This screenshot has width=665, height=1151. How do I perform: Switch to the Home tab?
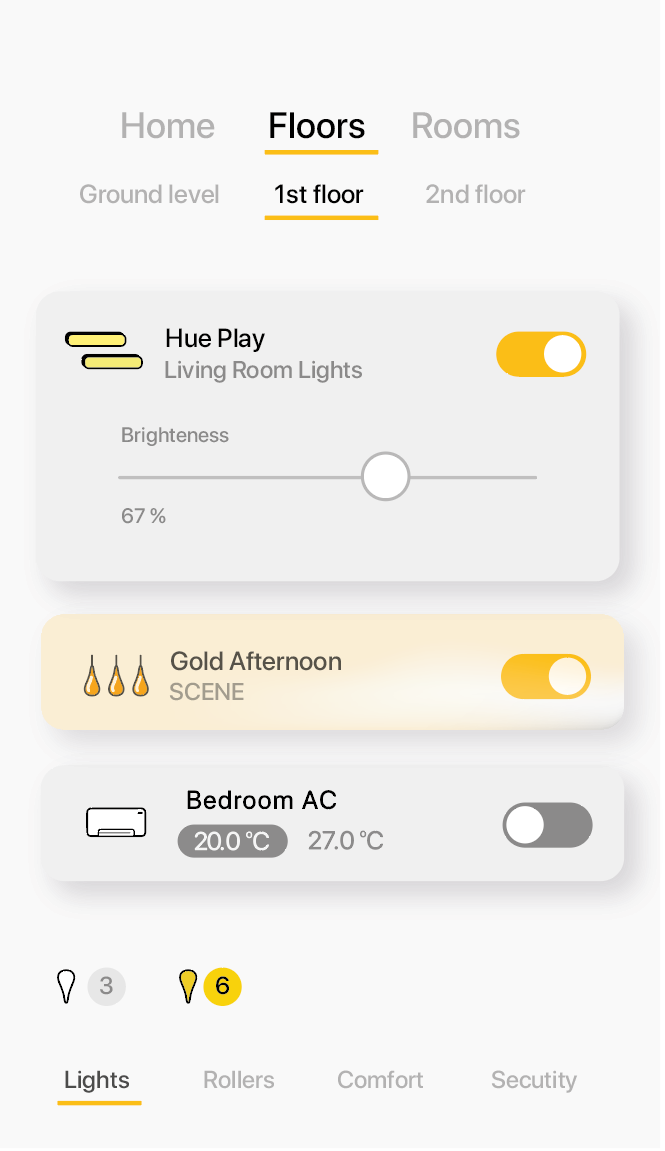click(x=167, y=126)
